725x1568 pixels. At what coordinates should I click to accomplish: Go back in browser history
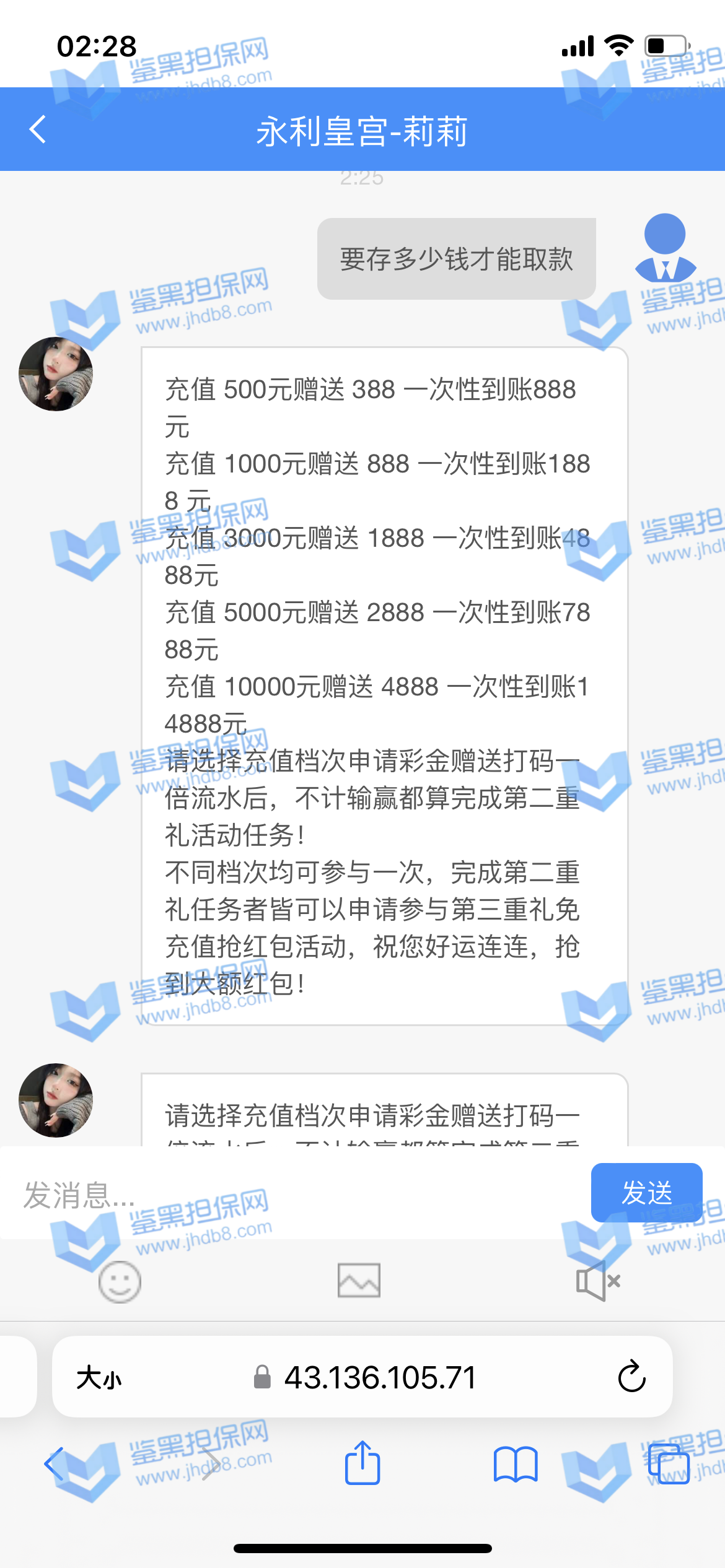click(x=55, y=1464)
